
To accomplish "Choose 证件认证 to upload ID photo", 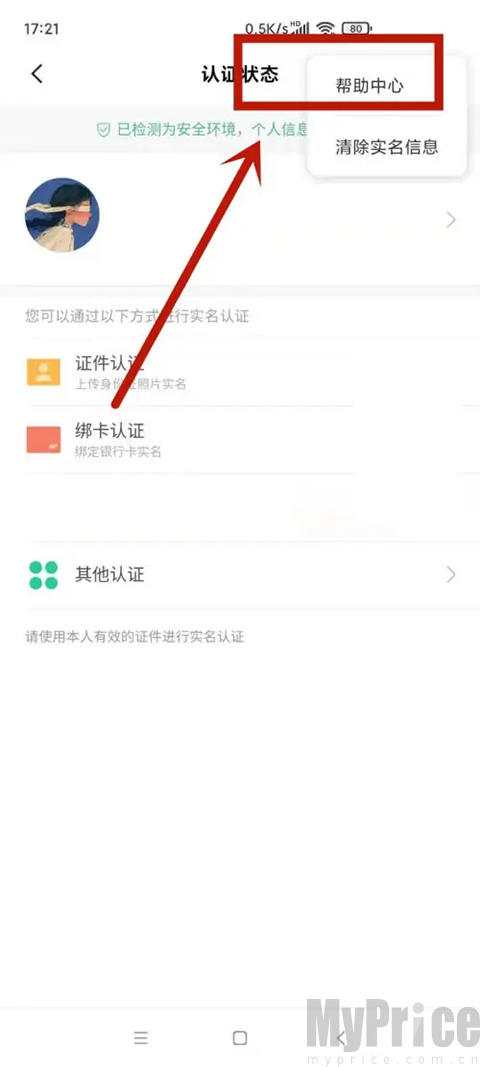I will coord(240,372).
